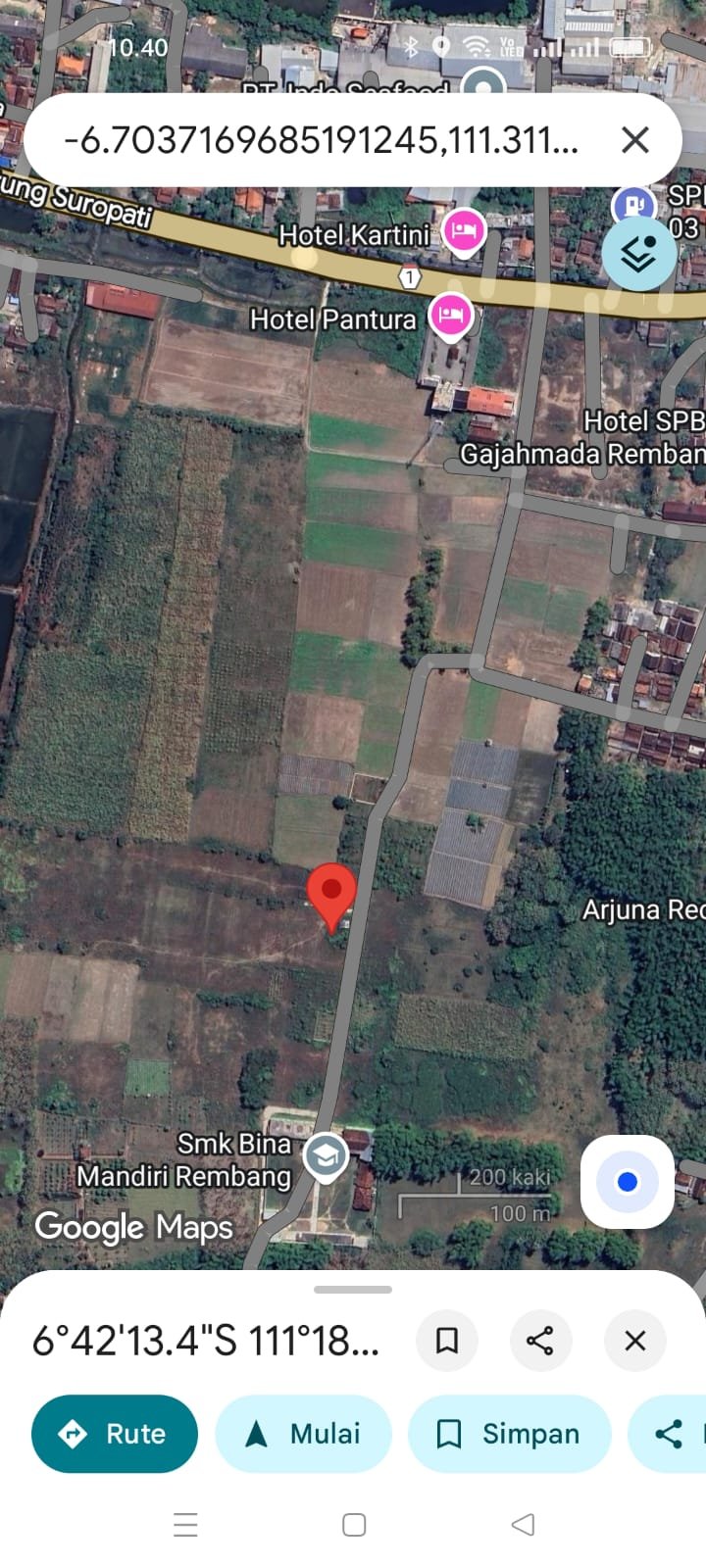
Task: Tap the coordinates search field
Action: [324, 140]
